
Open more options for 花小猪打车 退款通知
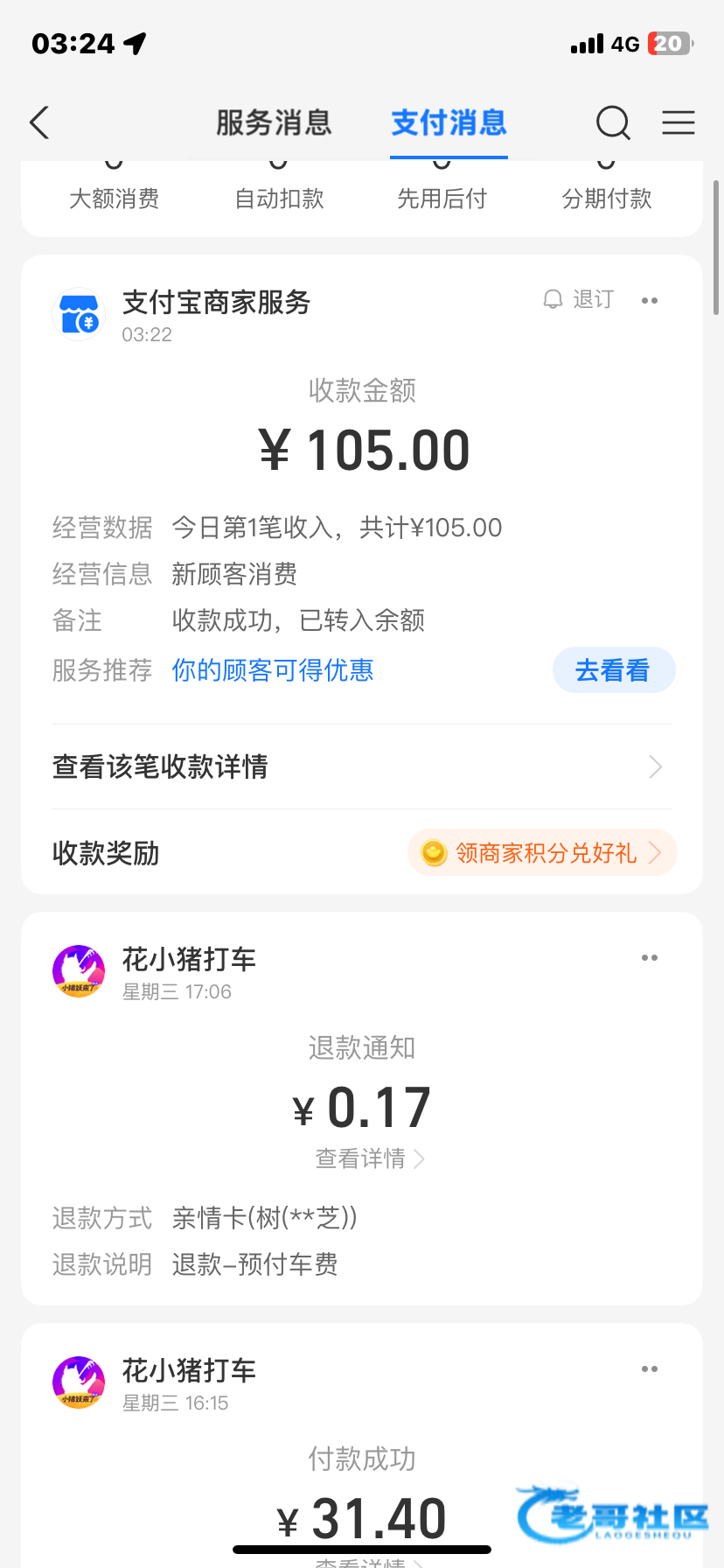[x=650, y=958]
